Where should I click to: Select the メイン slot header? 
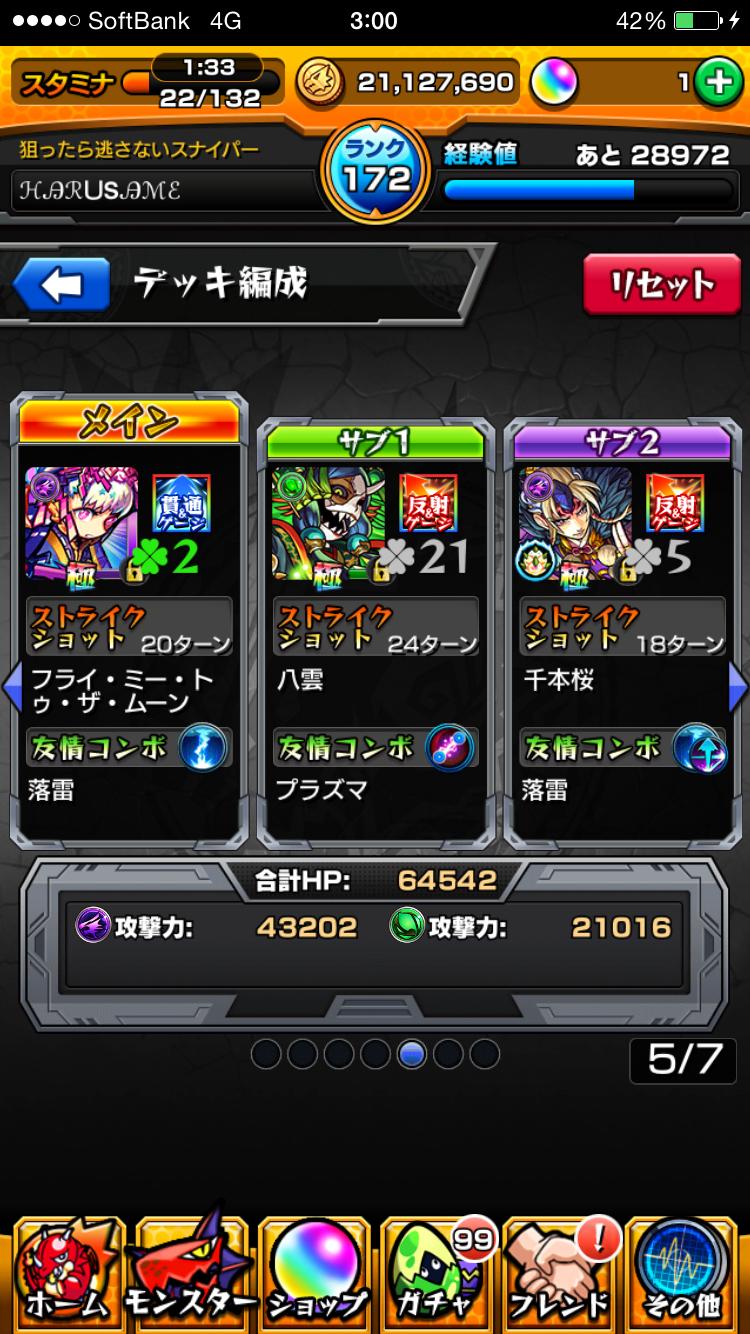(x=128, y=422)
